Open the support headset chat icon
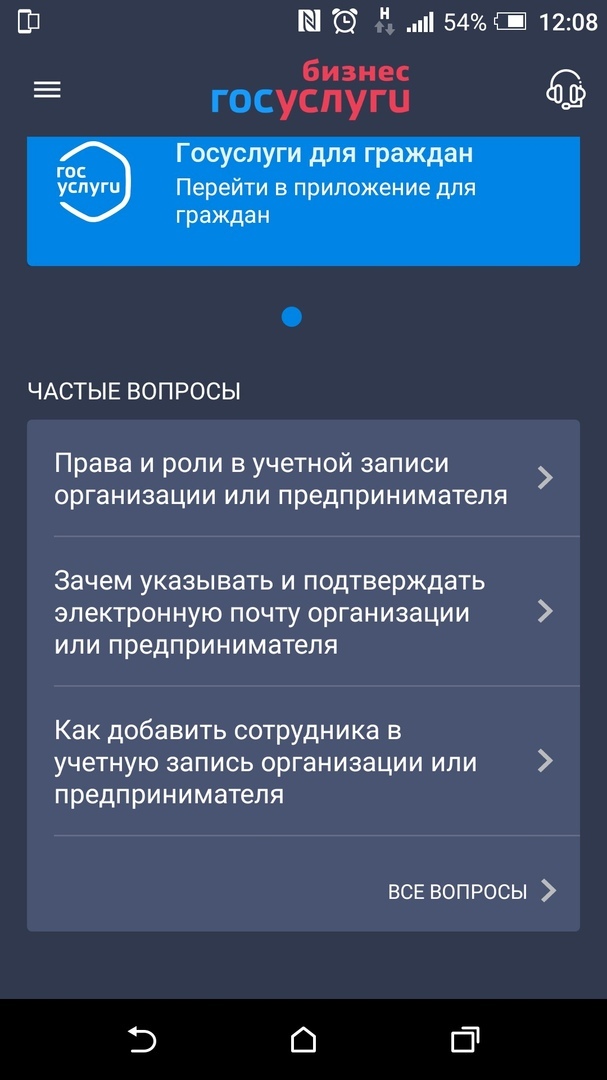The height and width of the screenshot is (1080, 607). 565,90
